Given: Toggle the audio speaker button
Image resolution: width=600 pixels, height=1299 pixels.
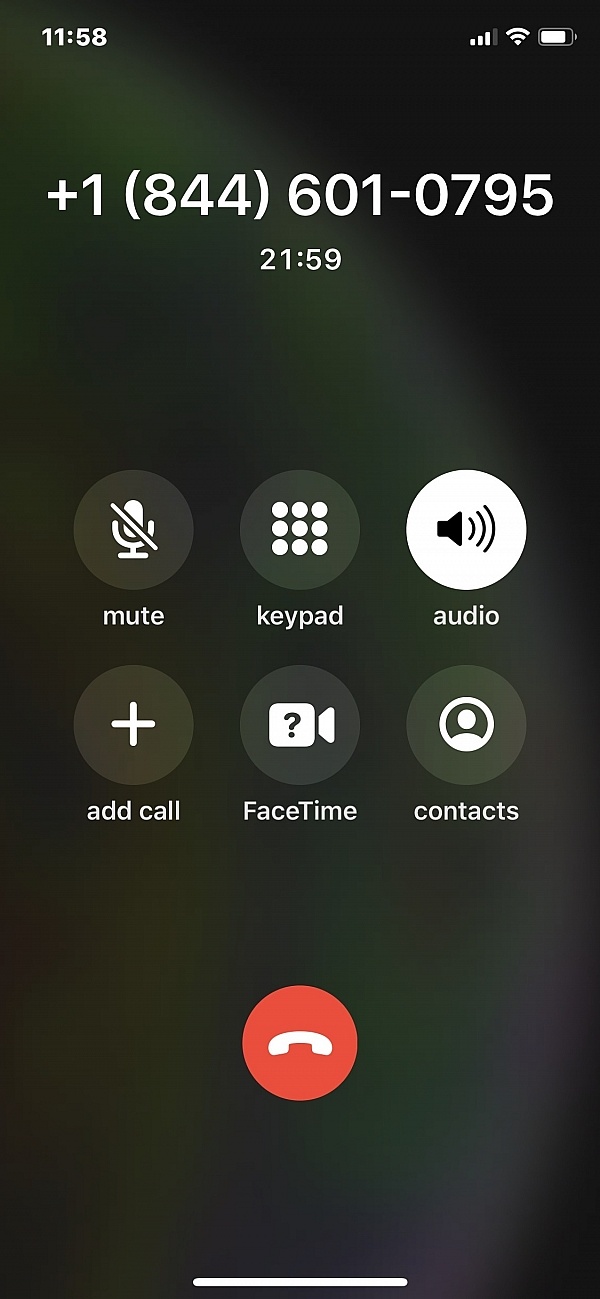Looking at the screenshot, I should [466, 529].
